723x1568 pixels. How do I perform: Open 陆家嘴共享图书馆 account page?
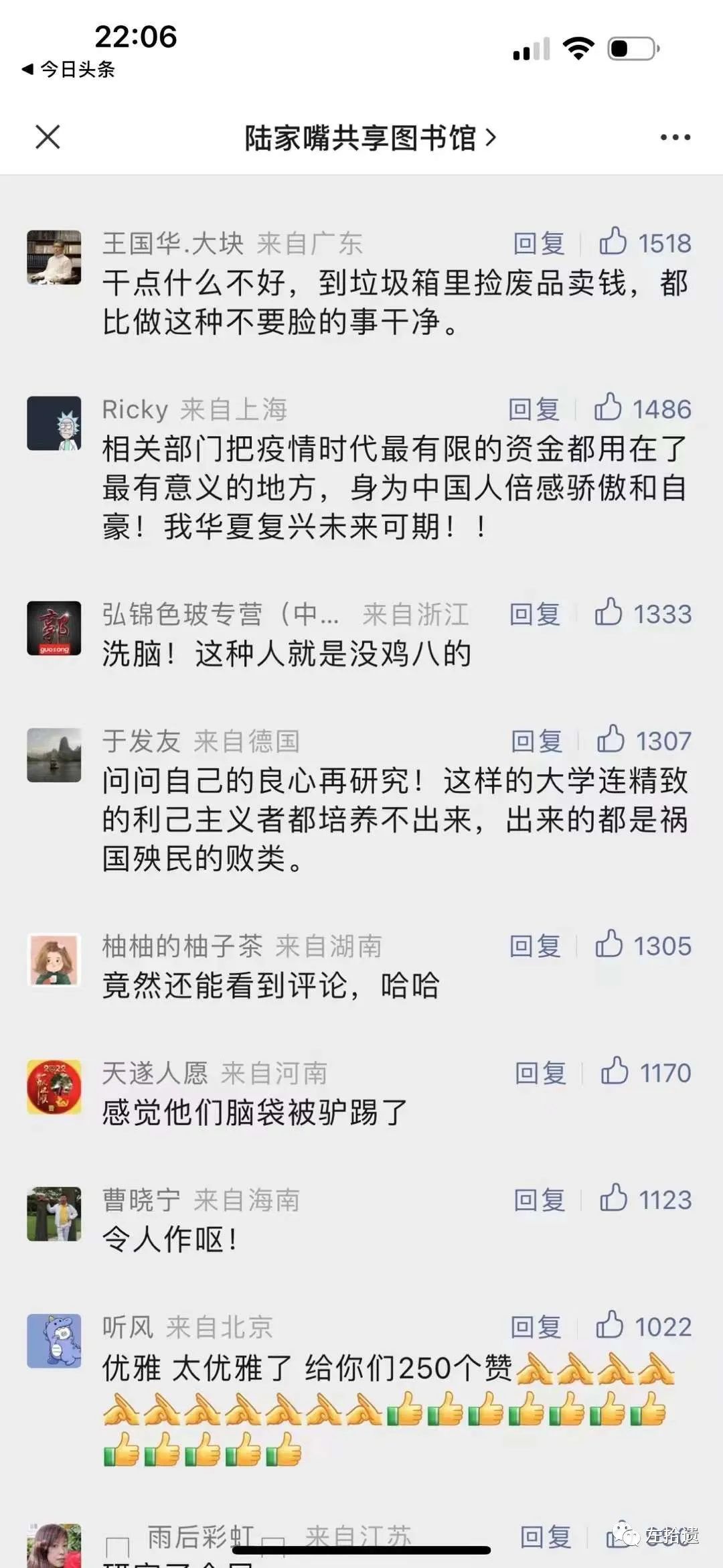click(370, 138)
